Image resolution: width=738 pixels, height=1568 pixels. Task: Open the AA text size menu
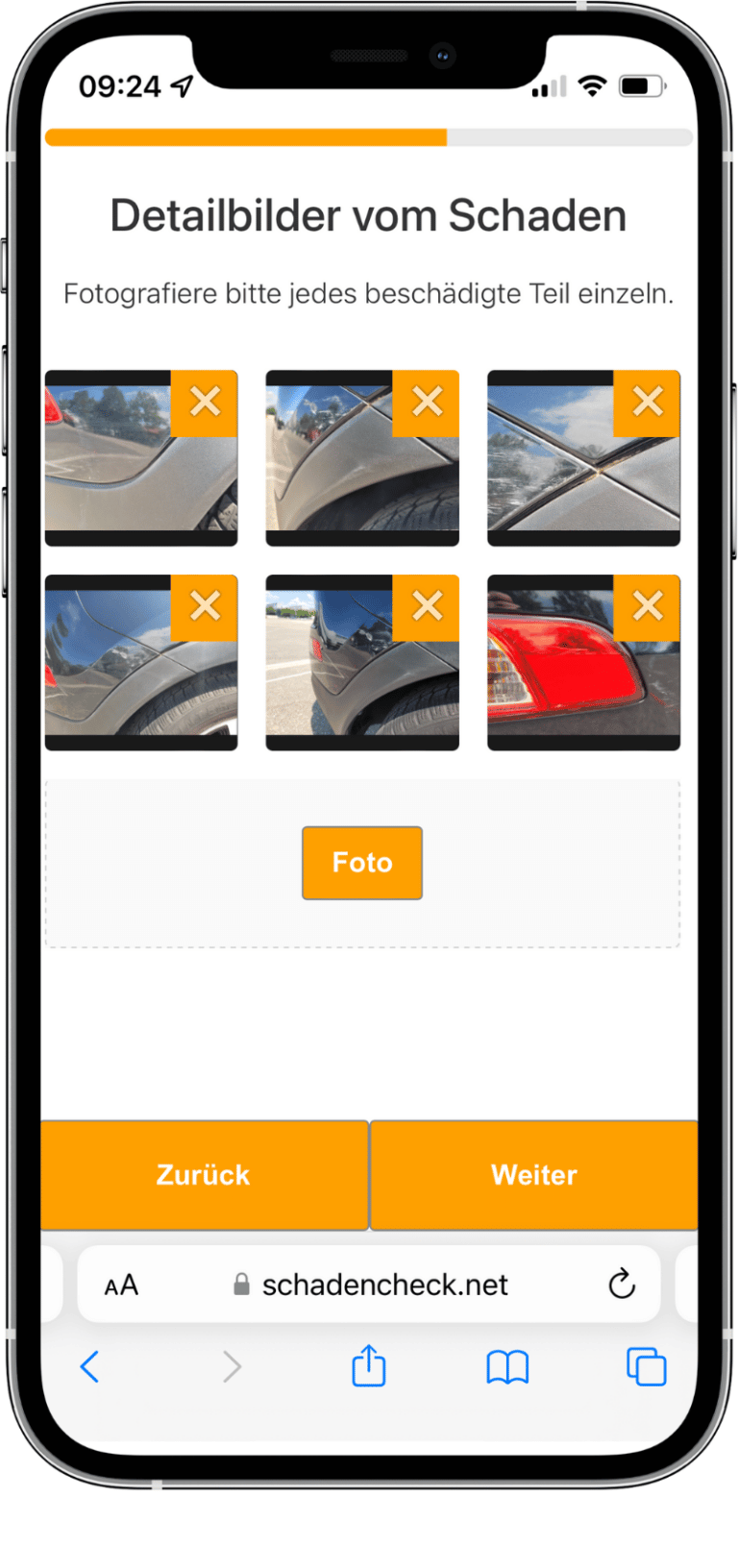[x=122, y=1285]
